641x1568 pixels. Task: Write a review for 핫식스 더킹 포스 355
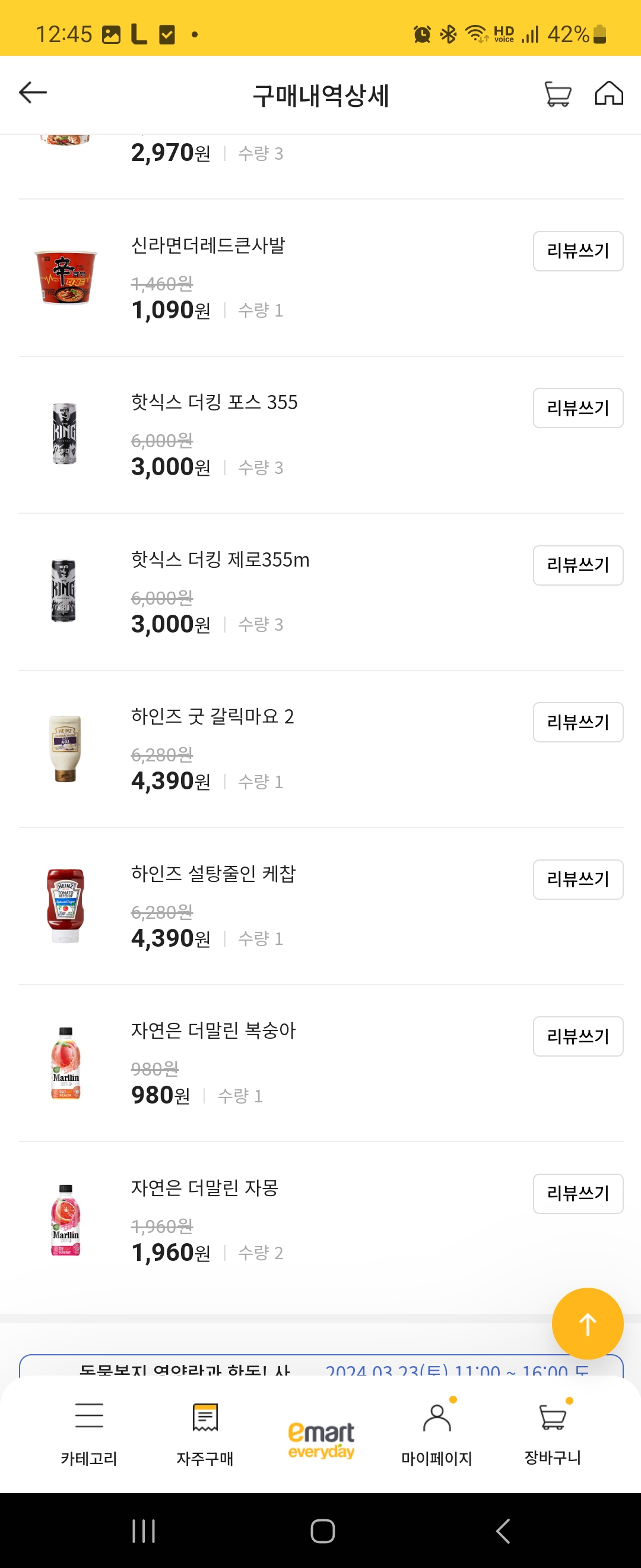click(x=576, y=408)
